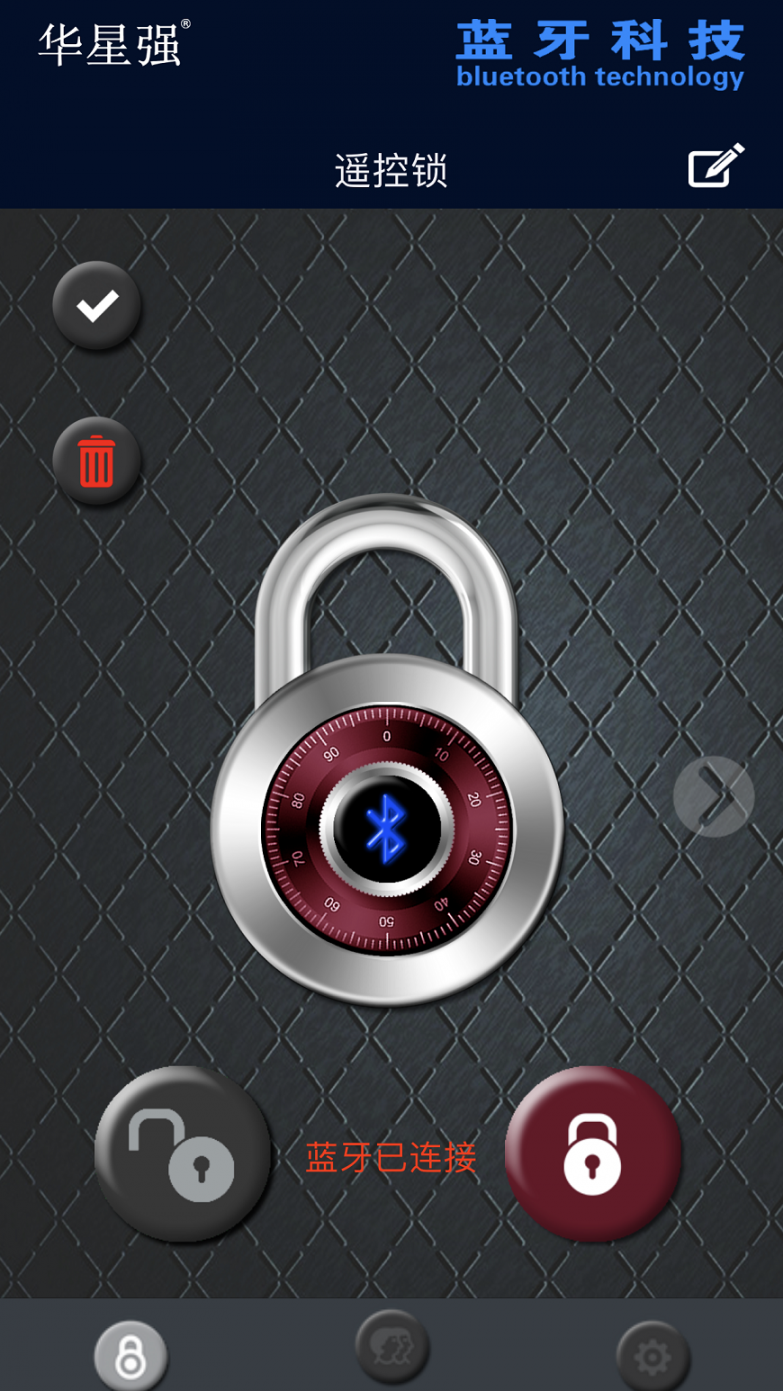Tap the checkmark confirm button
Screen dimensions: 783x1391
coord(97,305)
